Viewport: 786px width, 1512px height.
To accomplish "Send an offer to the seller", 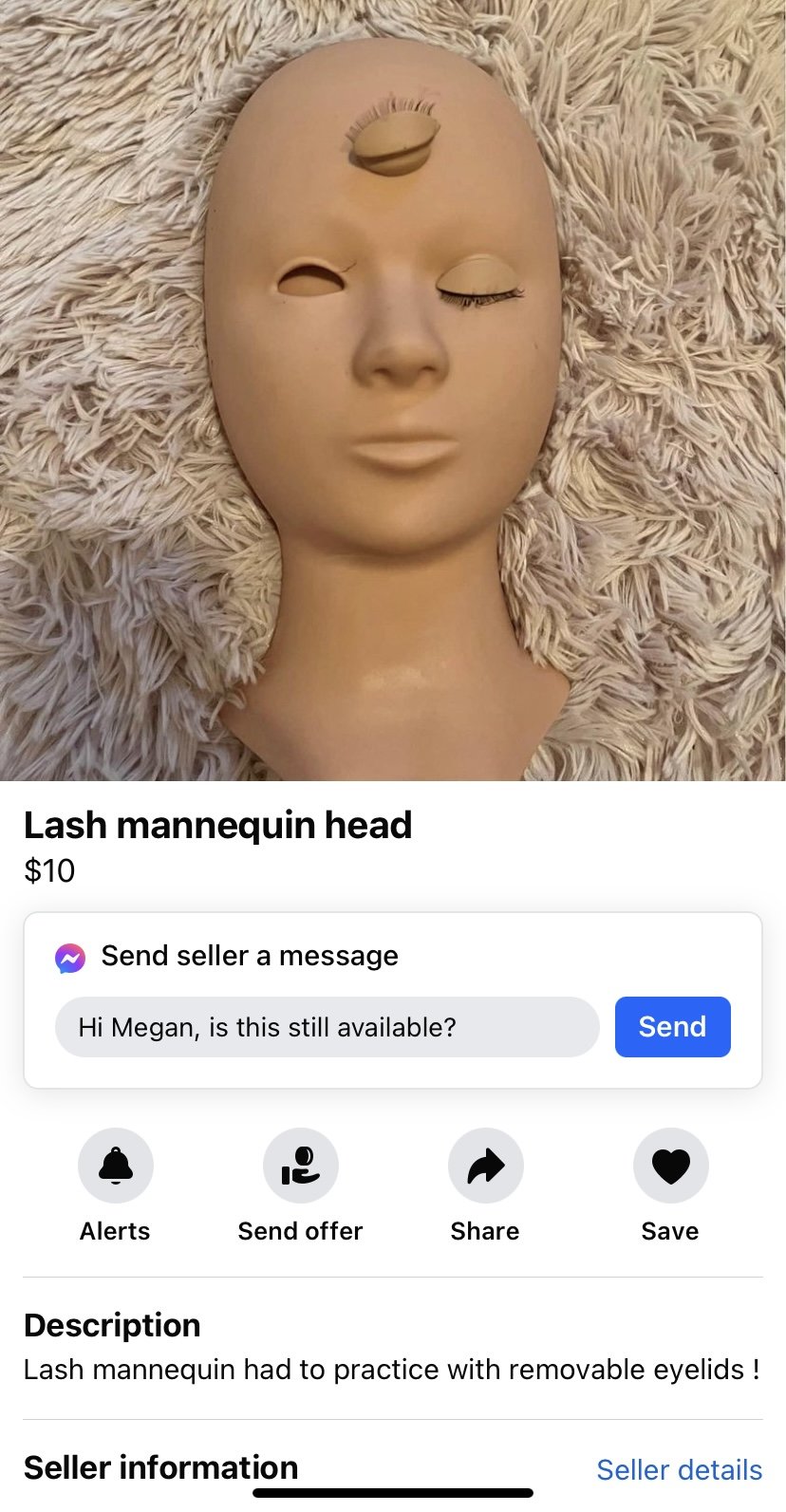I will click(300, 1166).
